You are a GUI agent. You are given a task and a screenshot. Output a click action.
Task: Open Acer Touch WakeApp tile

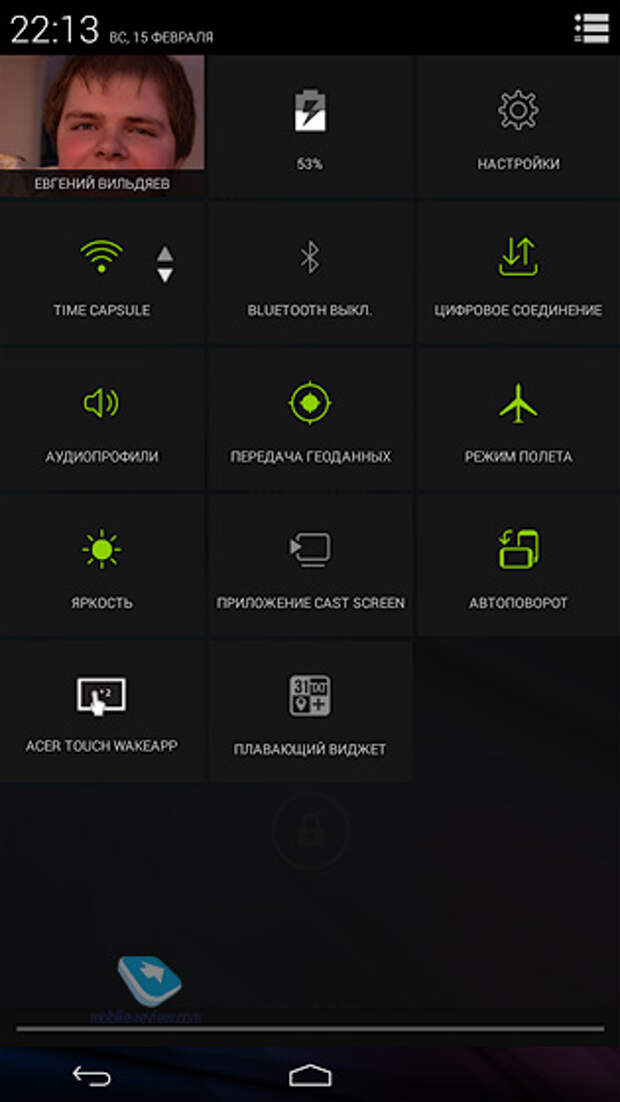tap(102, 711)
